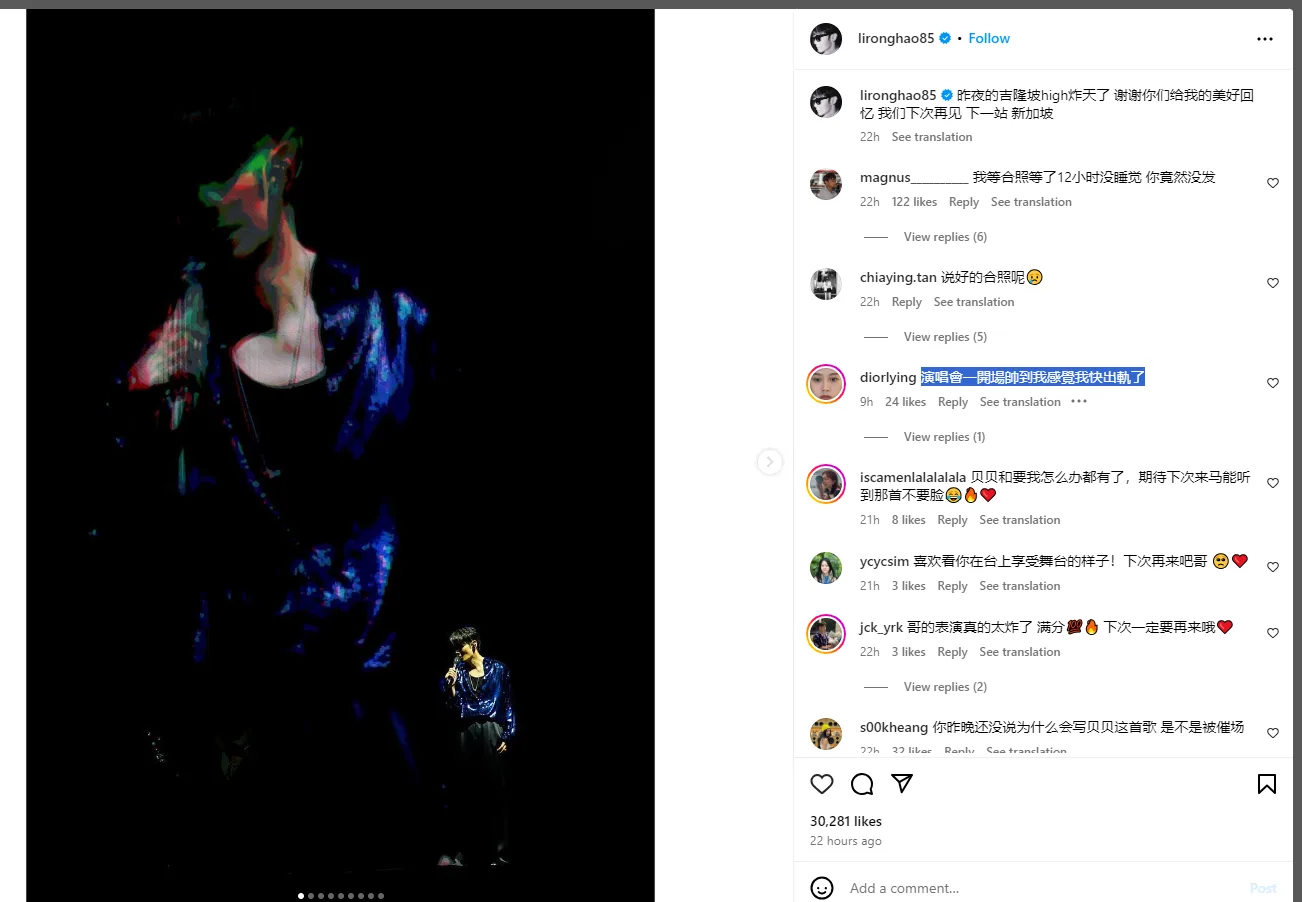Like magnus's comment
This screenshot has width=1302, height=902.
tap(1272, 183)
